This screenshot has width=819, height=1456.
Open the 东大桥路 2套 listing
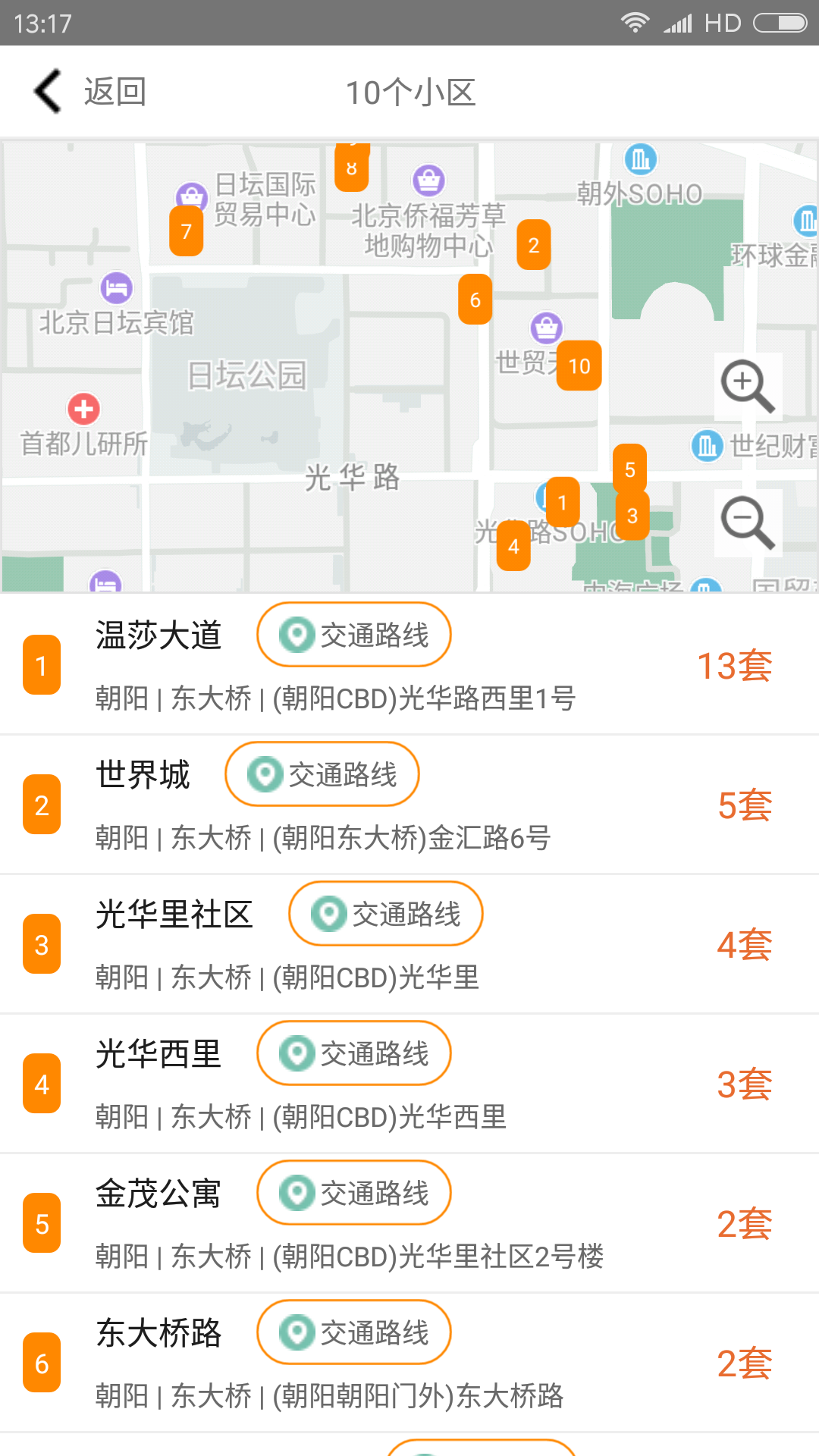[409, 1363]
